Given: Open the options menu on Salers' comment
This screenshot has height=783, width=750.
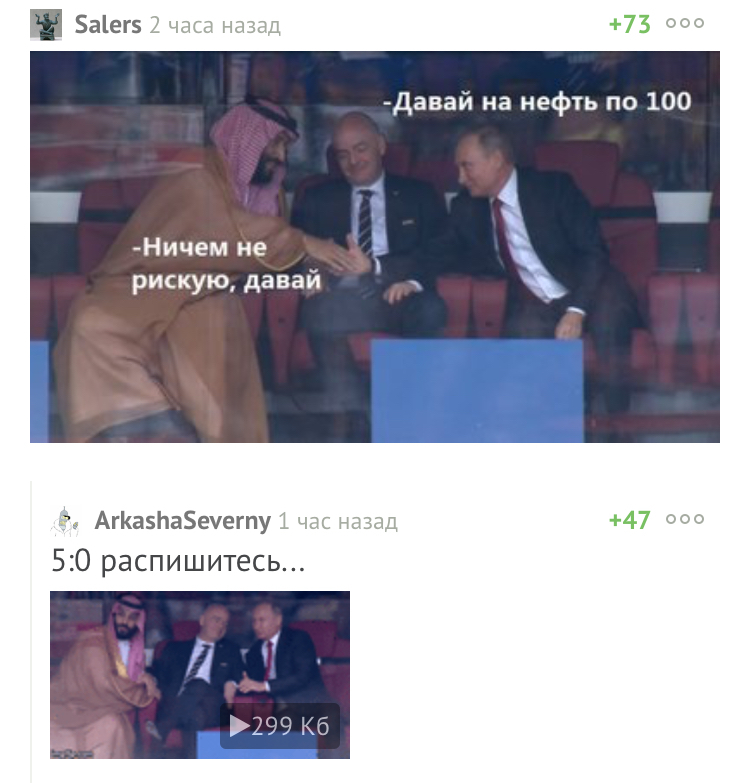Looking at the screenshot, I should pos(685,24).
